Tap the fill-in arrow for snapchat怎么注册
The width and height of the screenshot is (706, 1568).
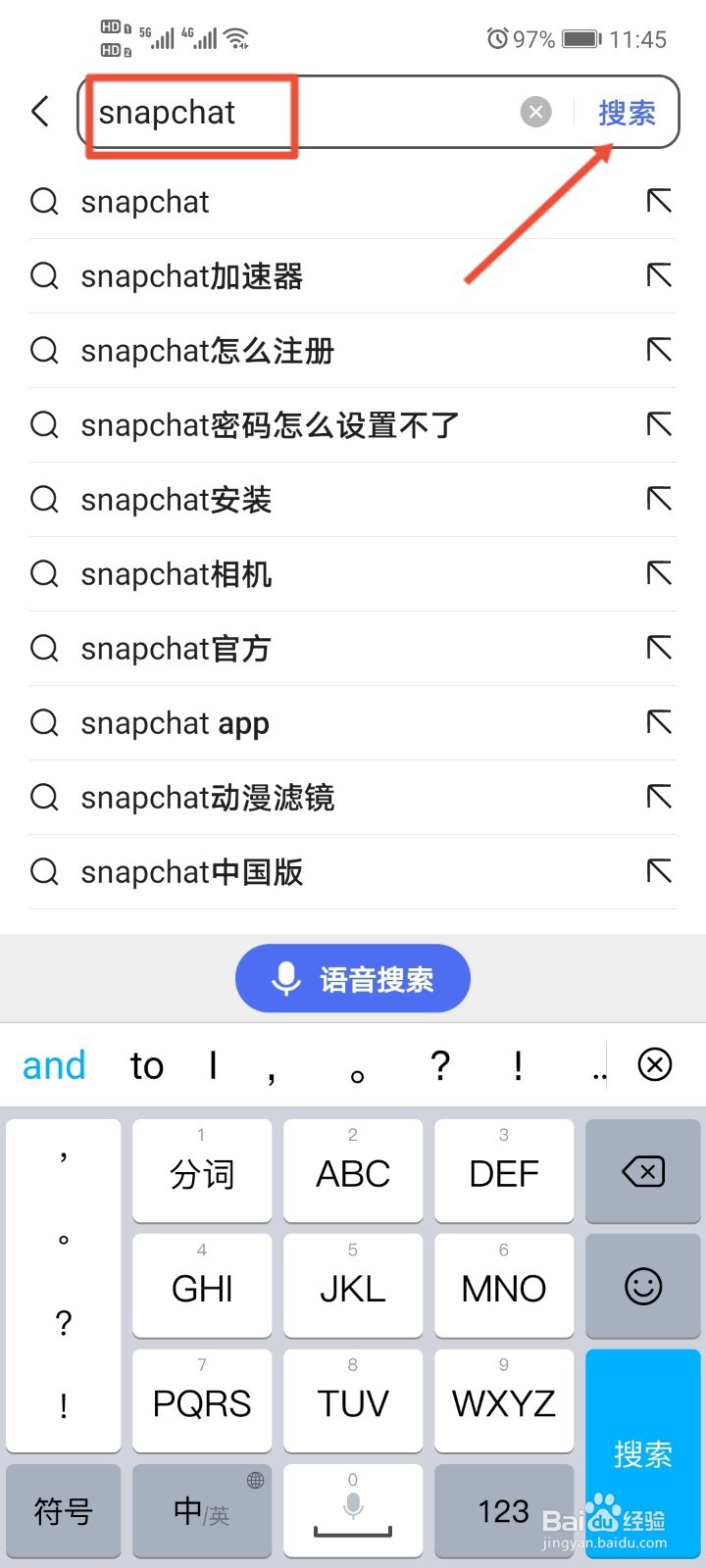pos(657,350)
